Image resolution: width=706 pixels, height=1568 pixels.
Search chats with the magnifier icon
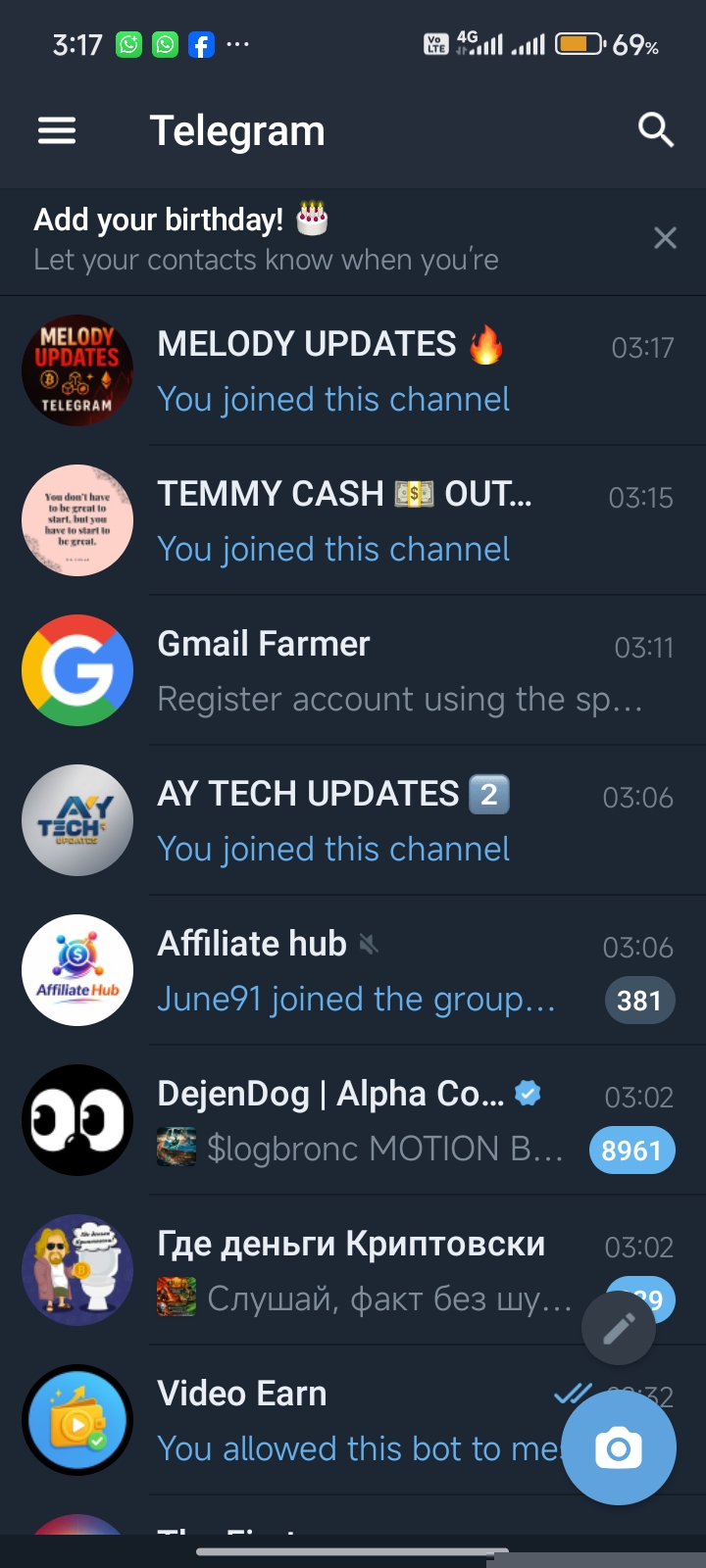pyautogui.click(x=655, y=129)
